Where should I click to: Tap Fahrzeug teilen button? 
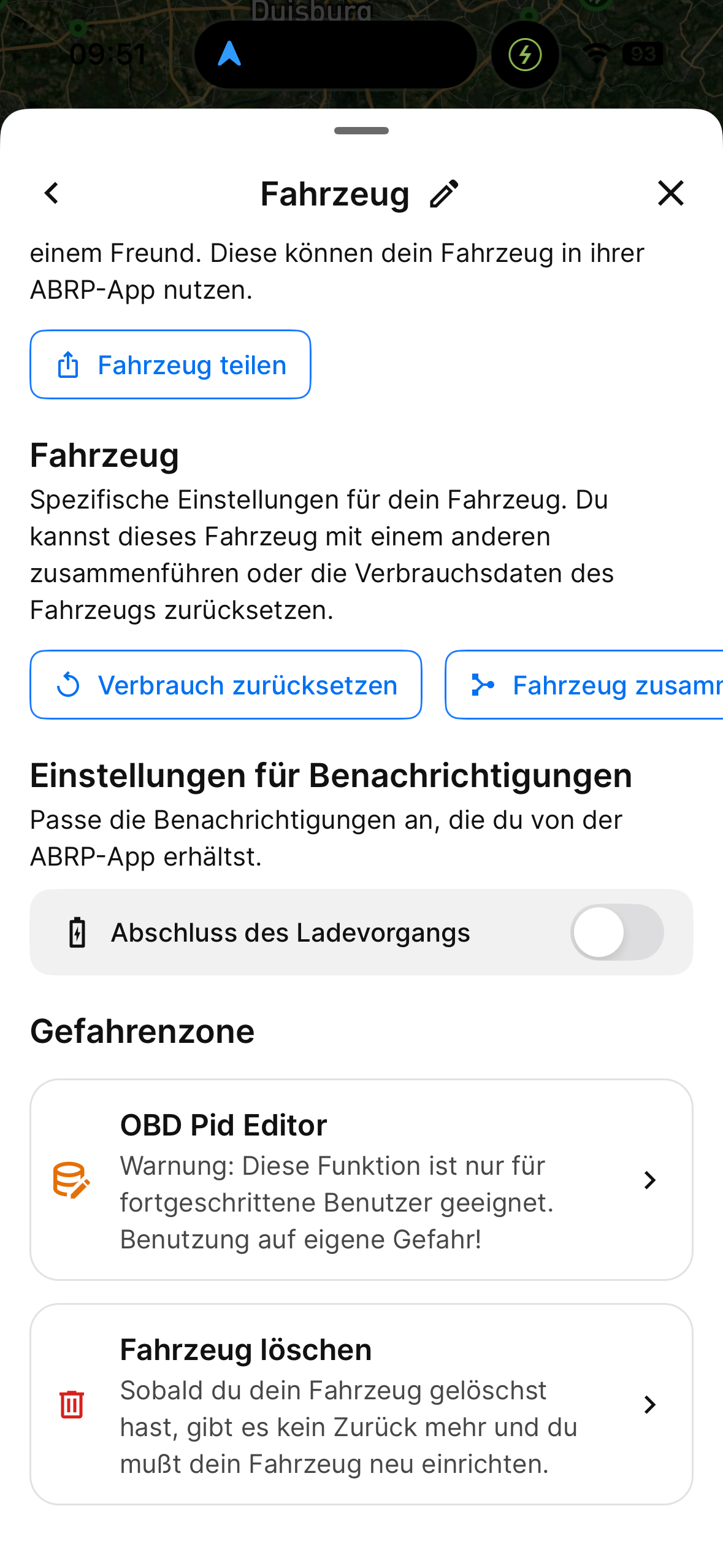point(170,365)
